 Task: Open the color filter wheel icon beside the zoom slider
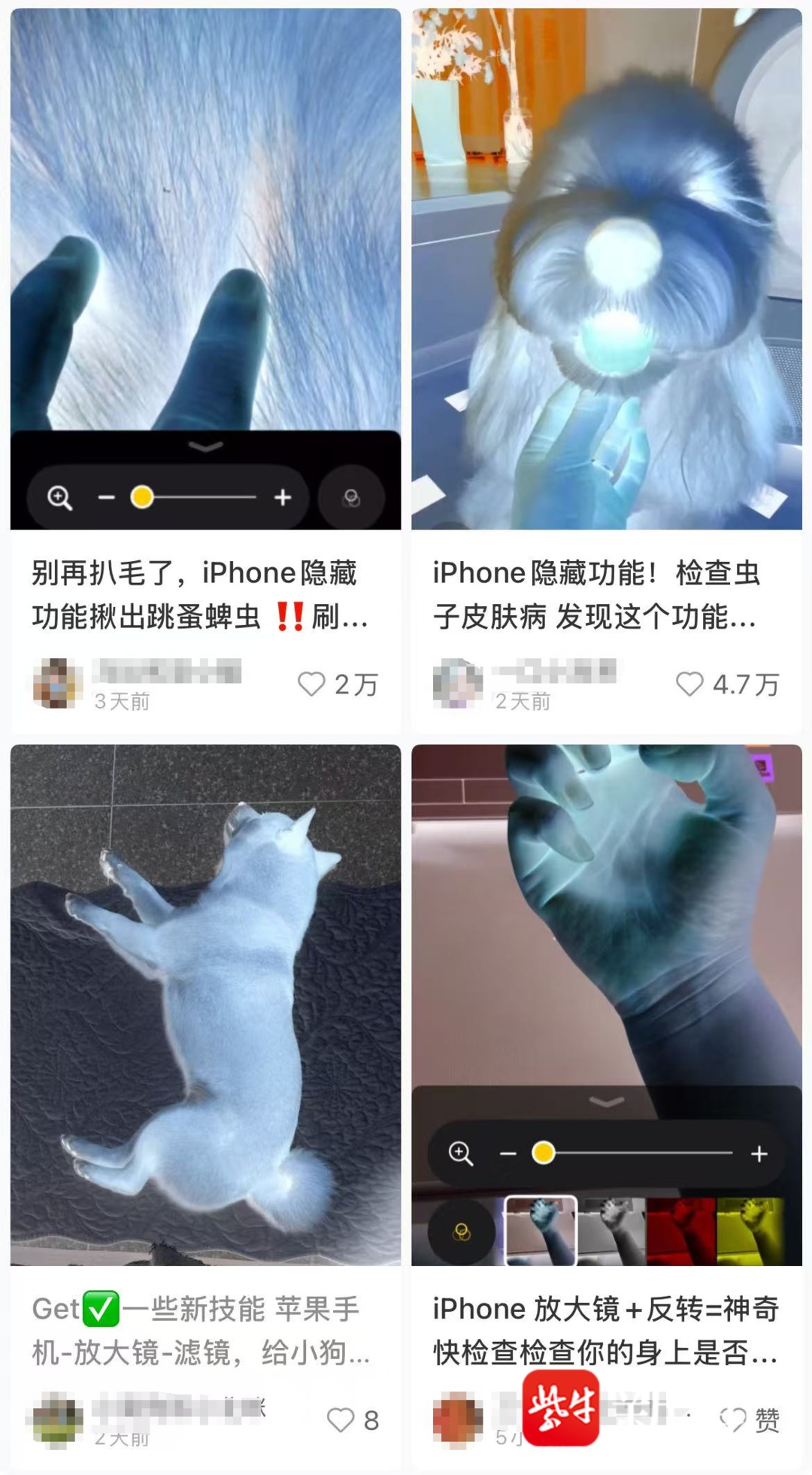352,496
